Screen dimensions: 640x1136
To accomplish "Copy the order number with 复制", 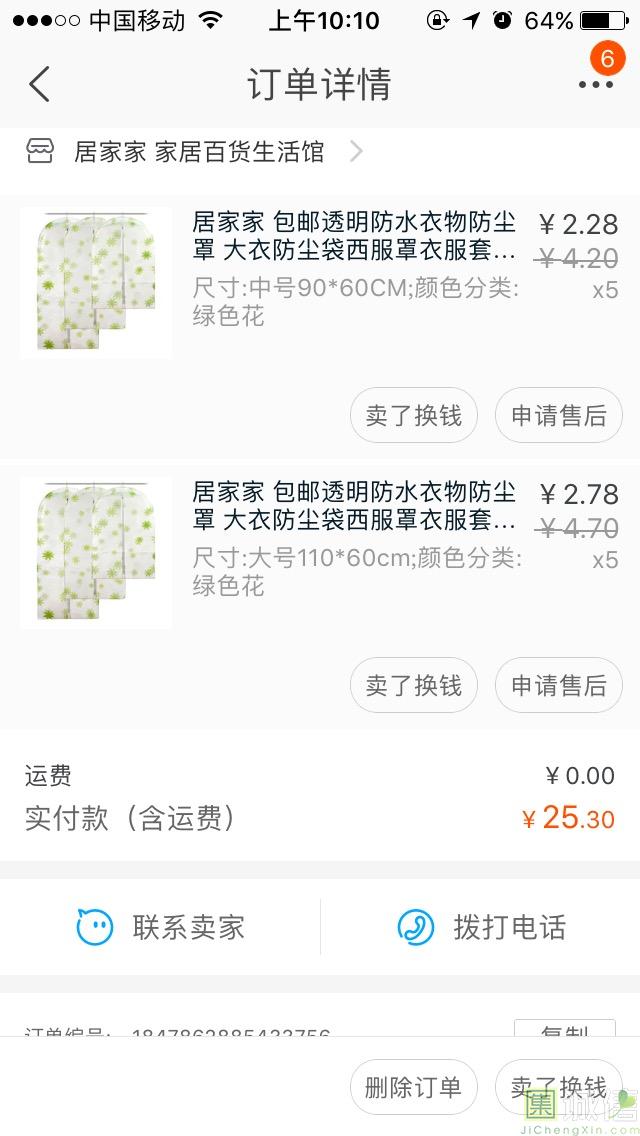I will (x=565, y=1029).
